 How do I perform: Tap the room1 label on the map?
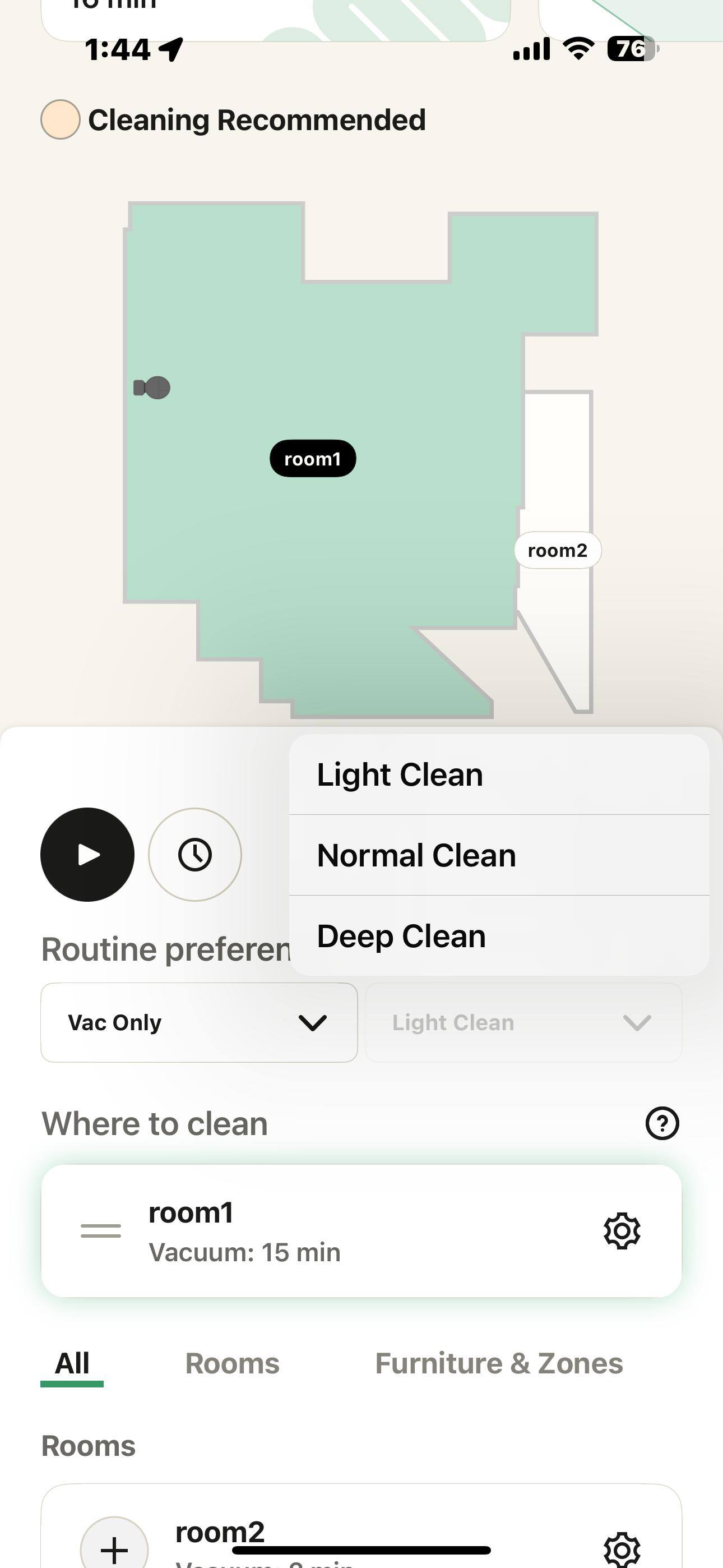click(x=312, y=458)
